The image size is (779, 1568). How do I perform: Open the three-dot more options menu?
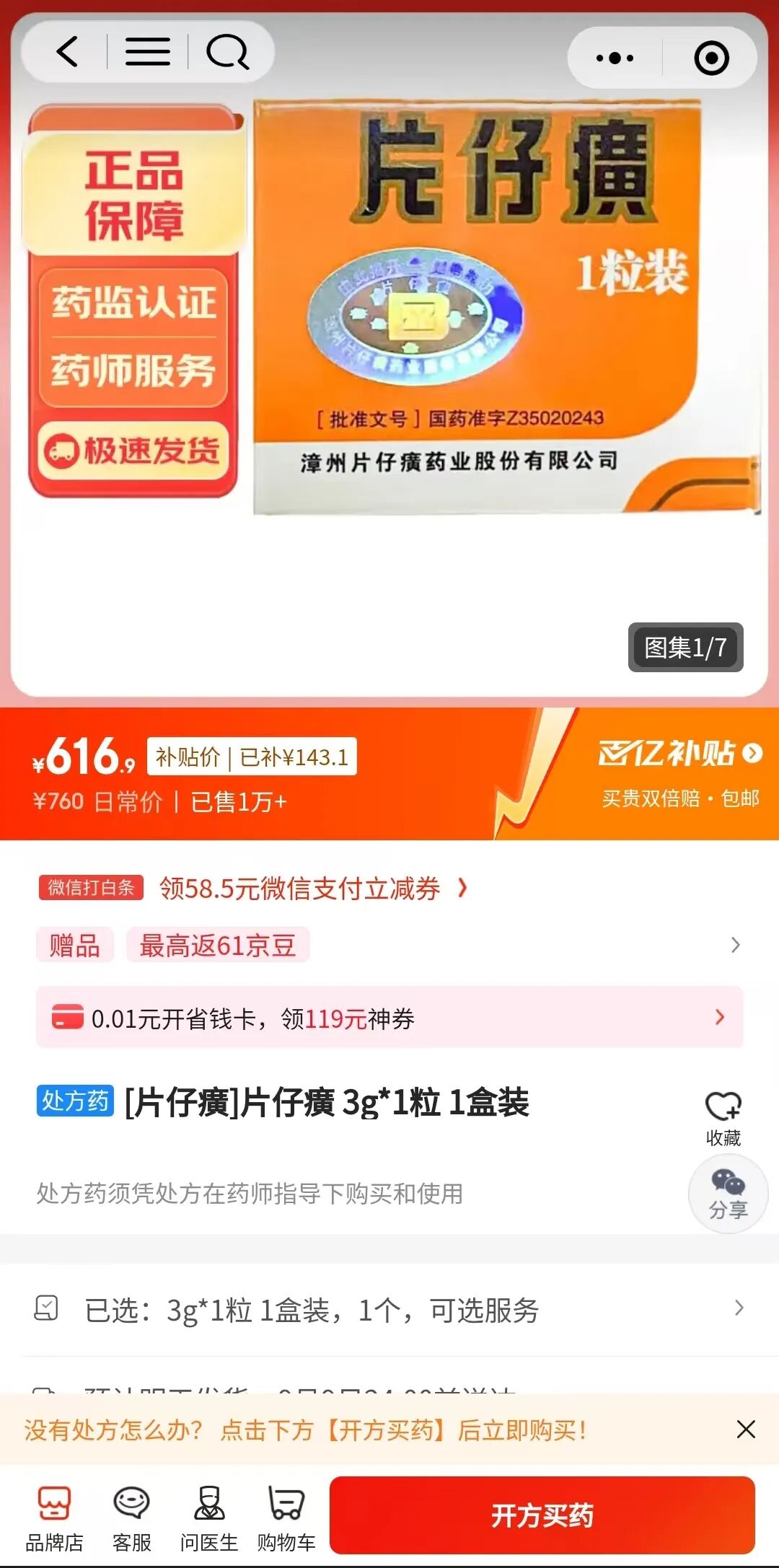[615, 58]
